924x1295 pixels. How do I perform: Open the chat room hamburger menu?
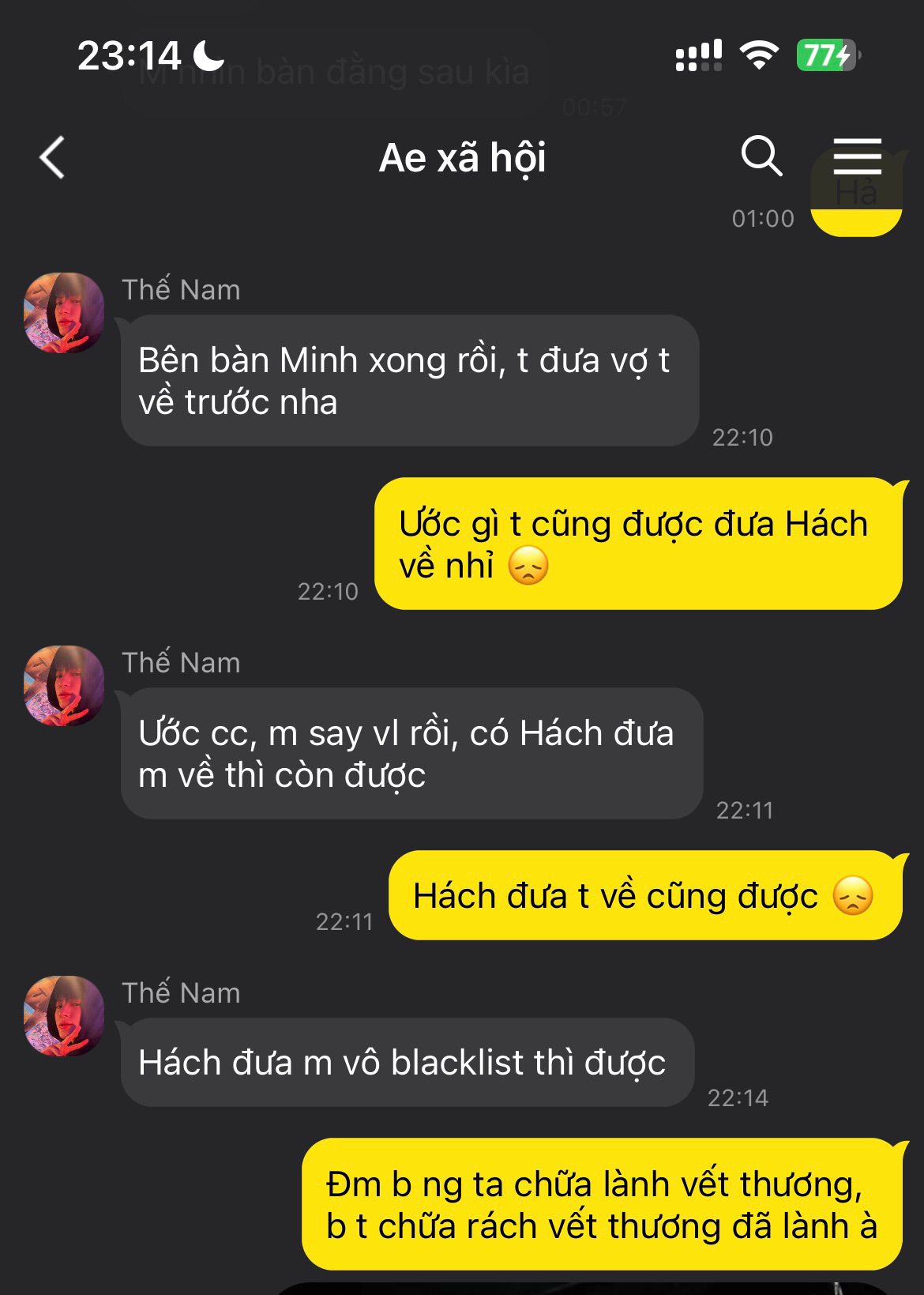[857, 156]
